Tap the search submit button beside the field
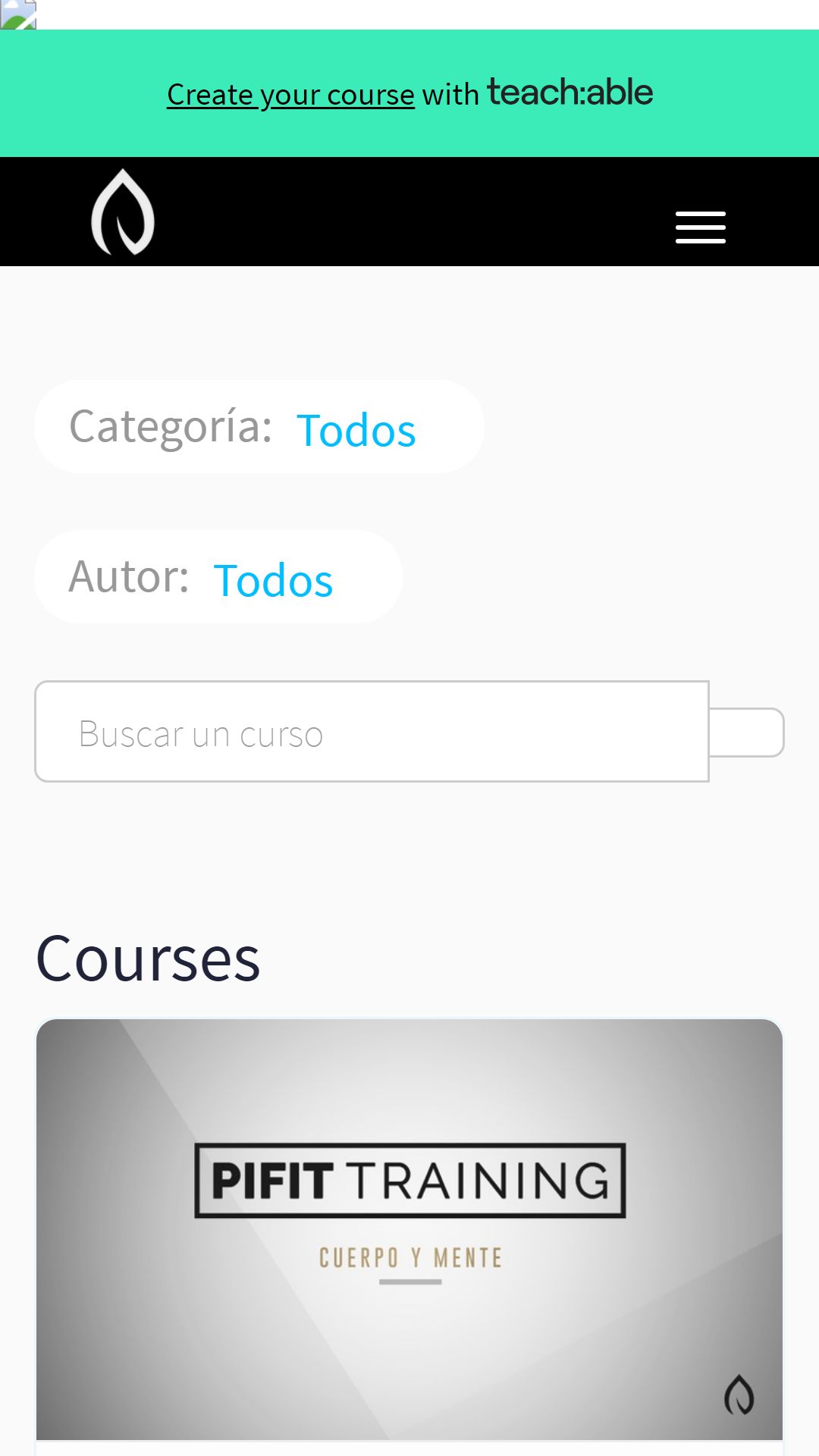The height and width of the screenshot is (1456, 819). (x=746, y=733)
